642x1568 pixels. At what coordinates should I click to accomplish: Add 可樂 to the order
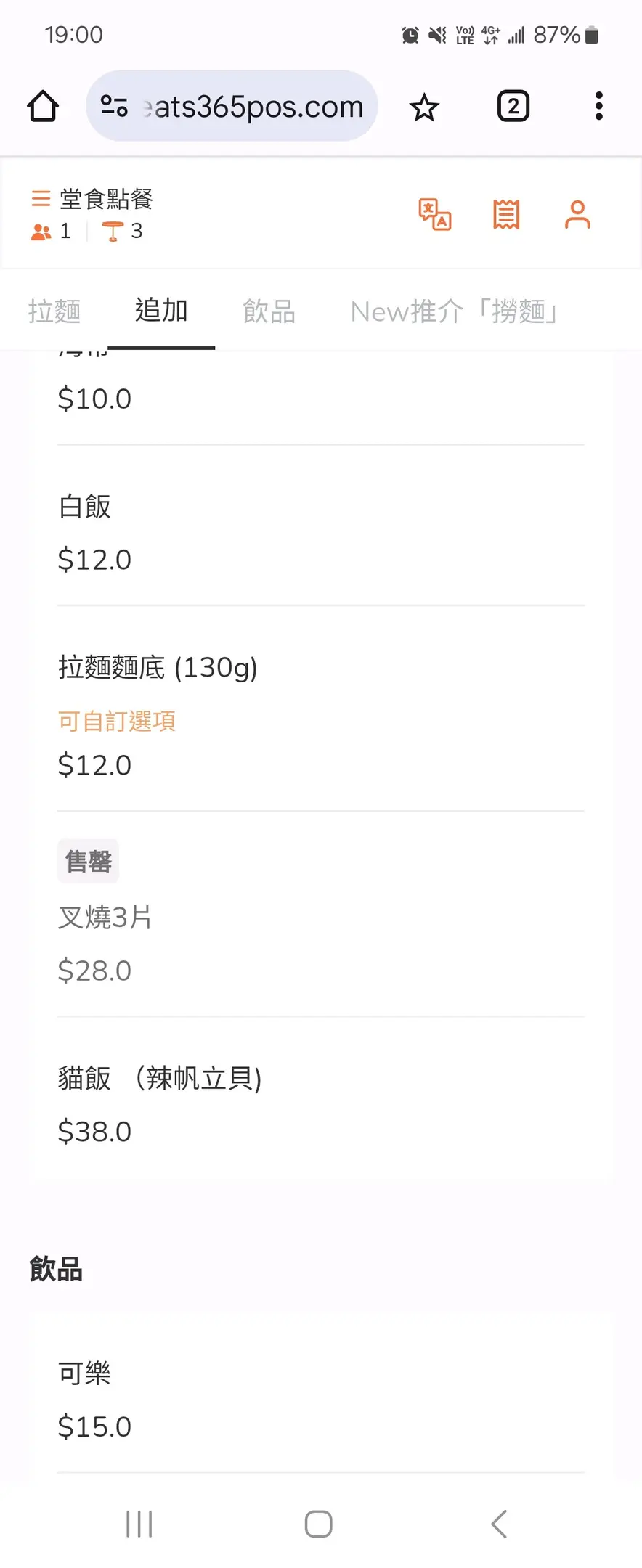click(320, 1399)
